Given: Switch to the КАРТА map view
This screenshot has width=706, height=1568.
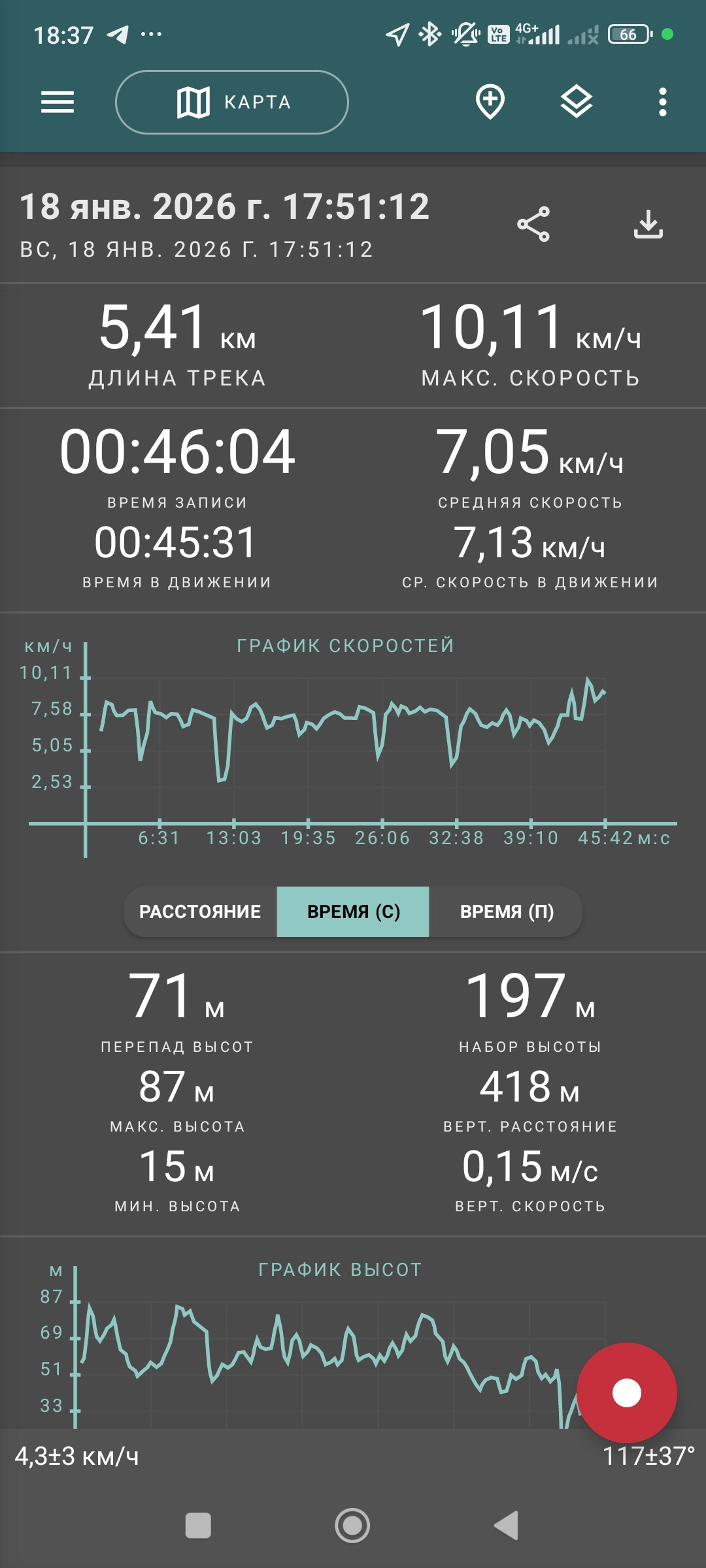Looking at the screenshot, I should (232, 102).
